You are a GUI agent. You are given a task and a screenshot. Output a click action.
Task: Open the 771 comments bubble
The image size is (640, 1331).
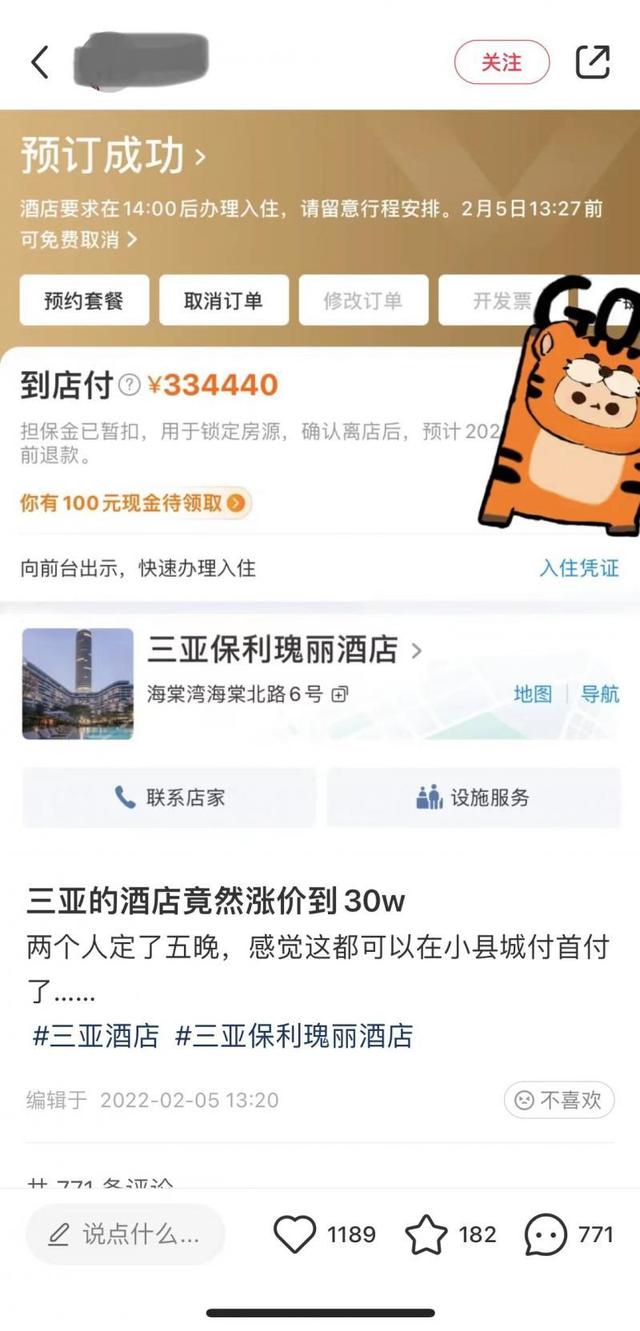click(546, 1235)
